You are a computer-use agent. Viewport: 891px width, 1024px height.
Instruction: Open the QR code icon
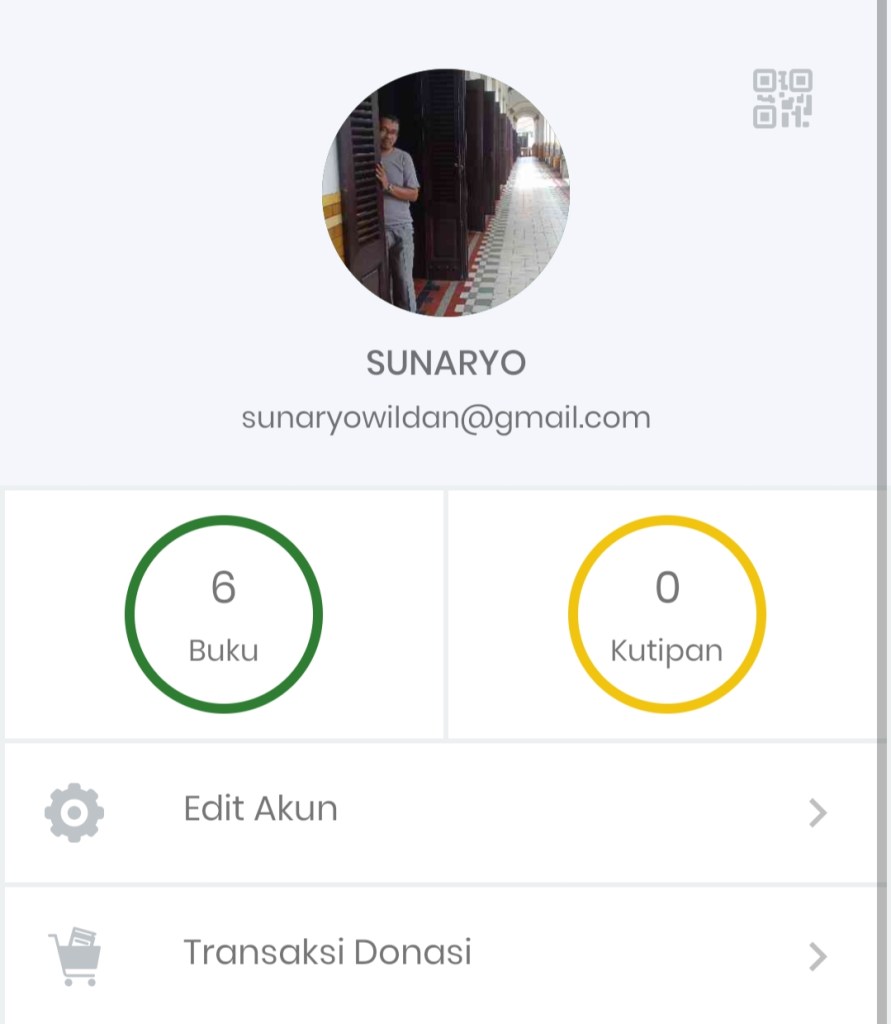click(x=782, y=99)
